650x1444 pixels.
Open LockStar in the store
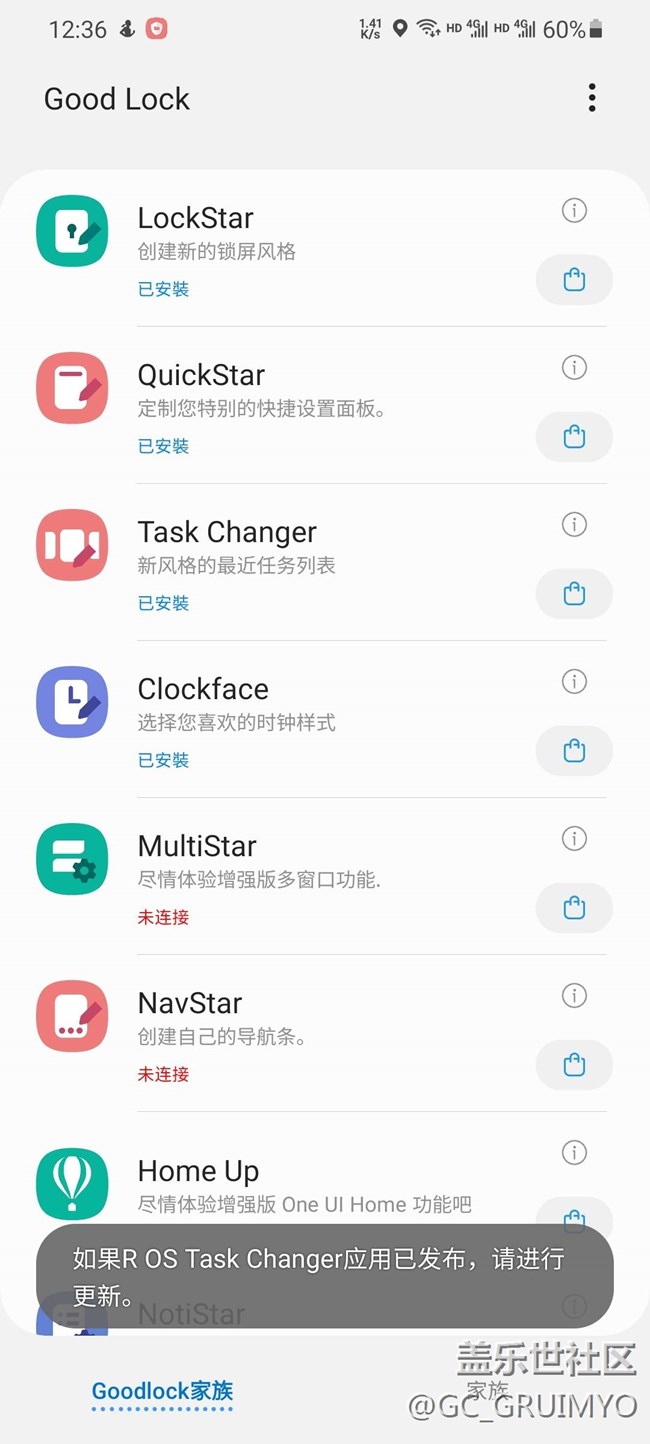click(574, 280)
